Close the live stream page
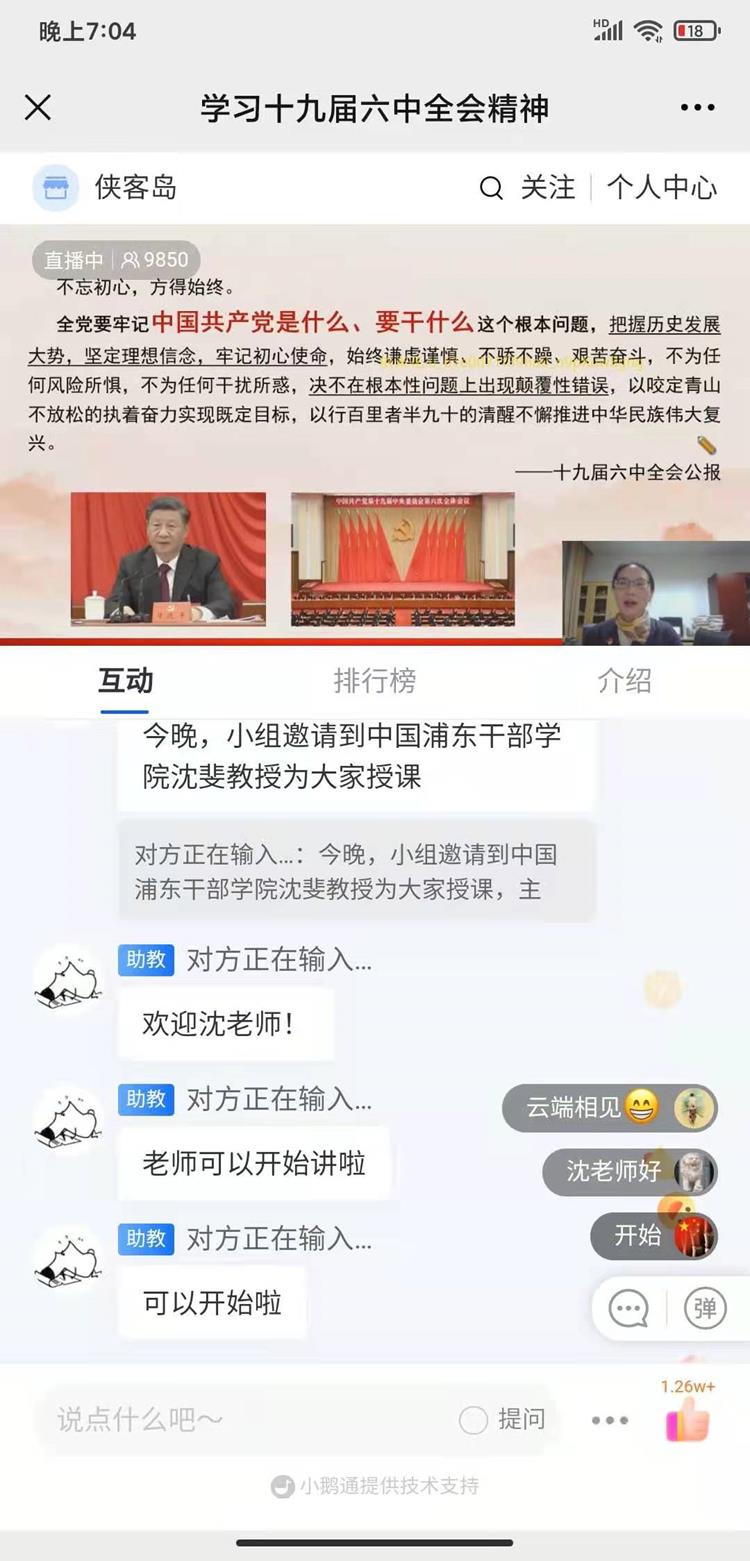750x1561 pixels. (x=38, y=108)
